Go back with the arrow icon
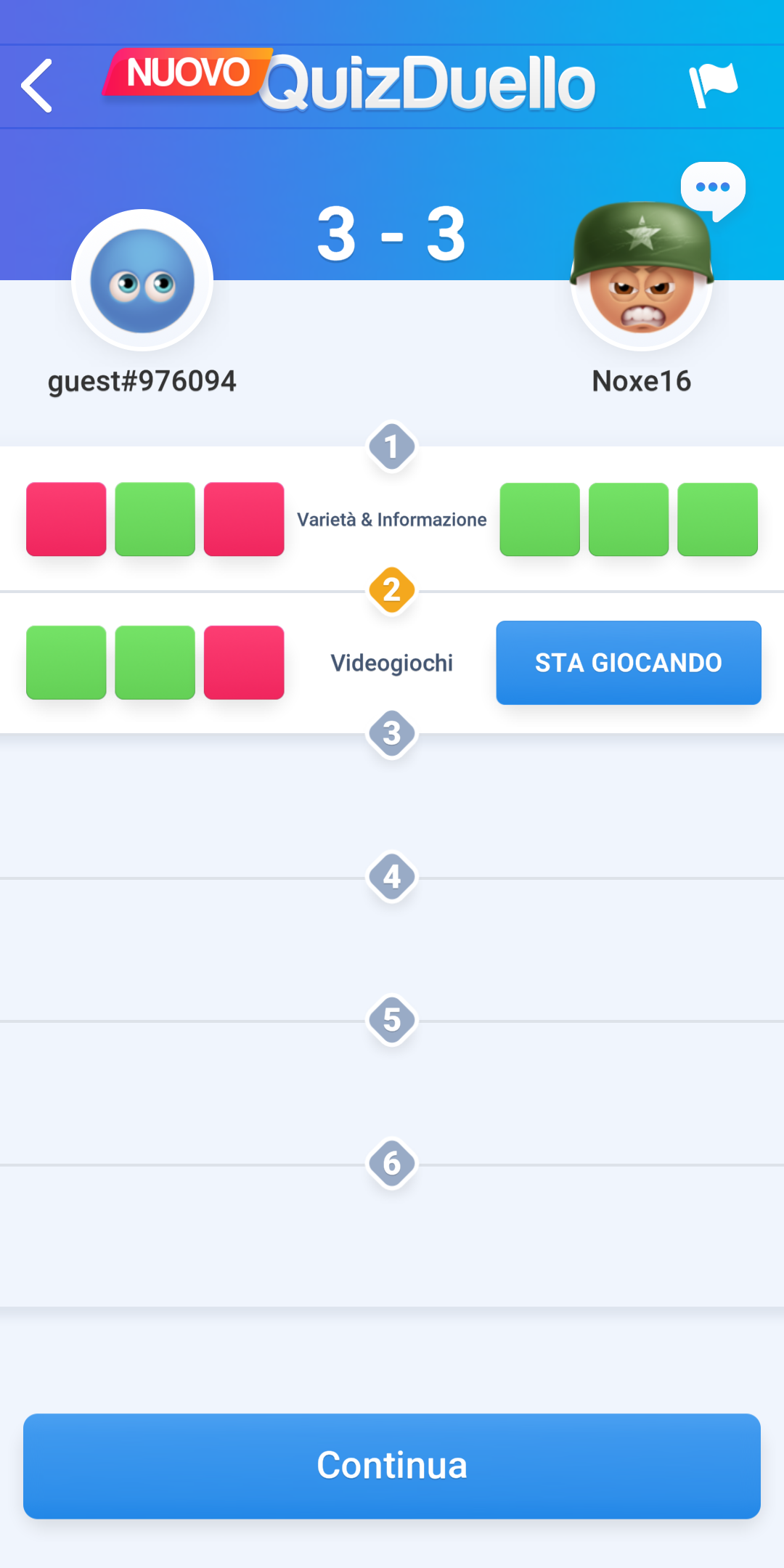 37,86
